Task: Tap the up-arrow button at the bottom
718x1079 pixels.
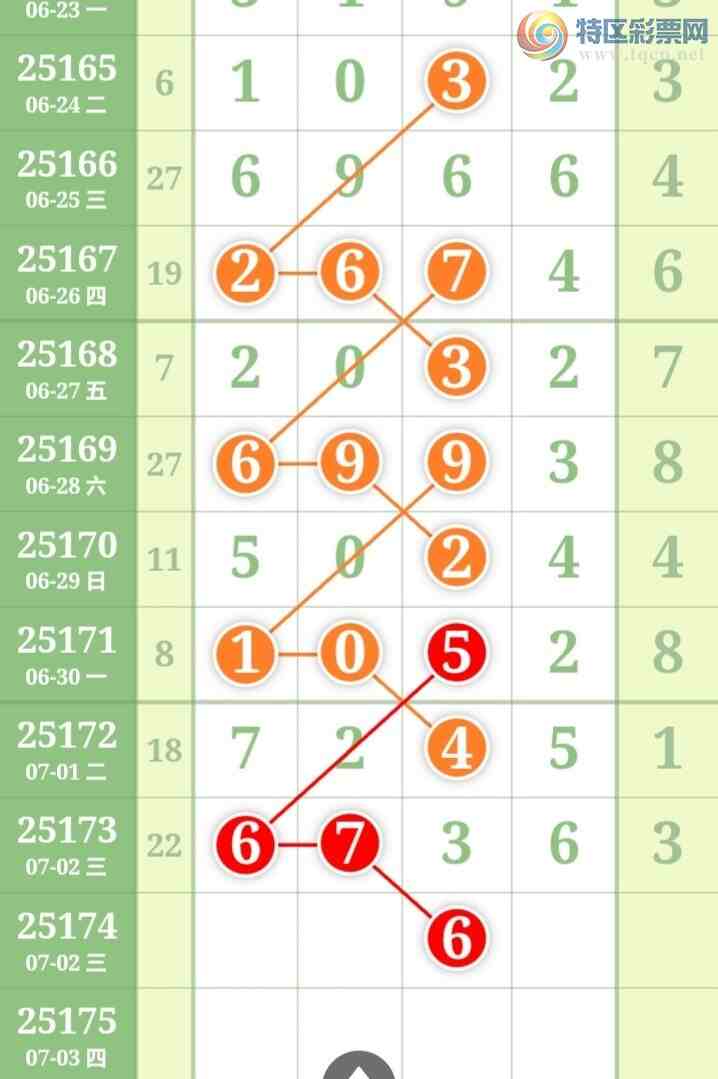Action: coord(358,1067)
